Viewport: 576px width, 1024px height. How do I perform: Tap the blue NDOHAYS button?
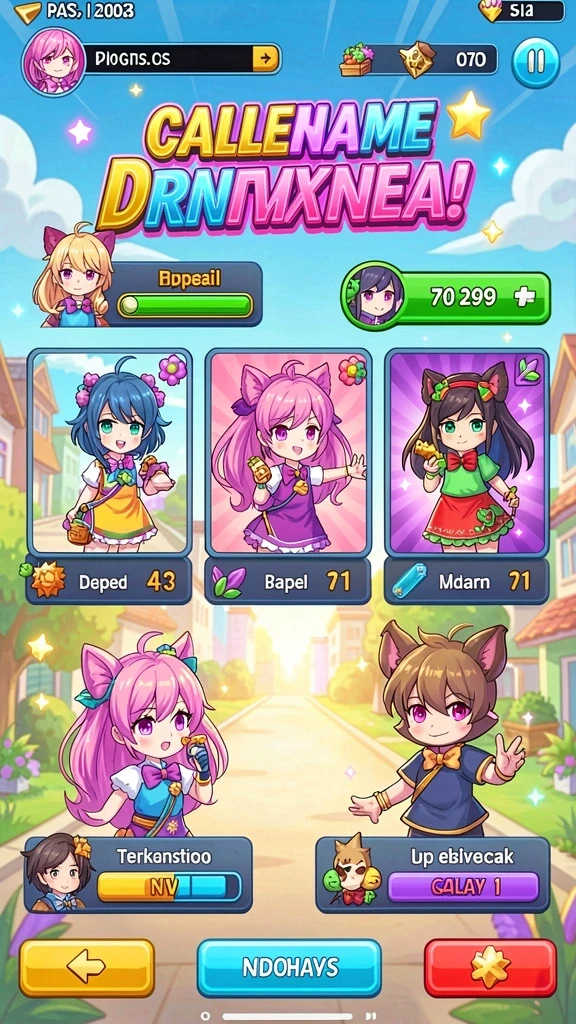click(x=289, y=967)
